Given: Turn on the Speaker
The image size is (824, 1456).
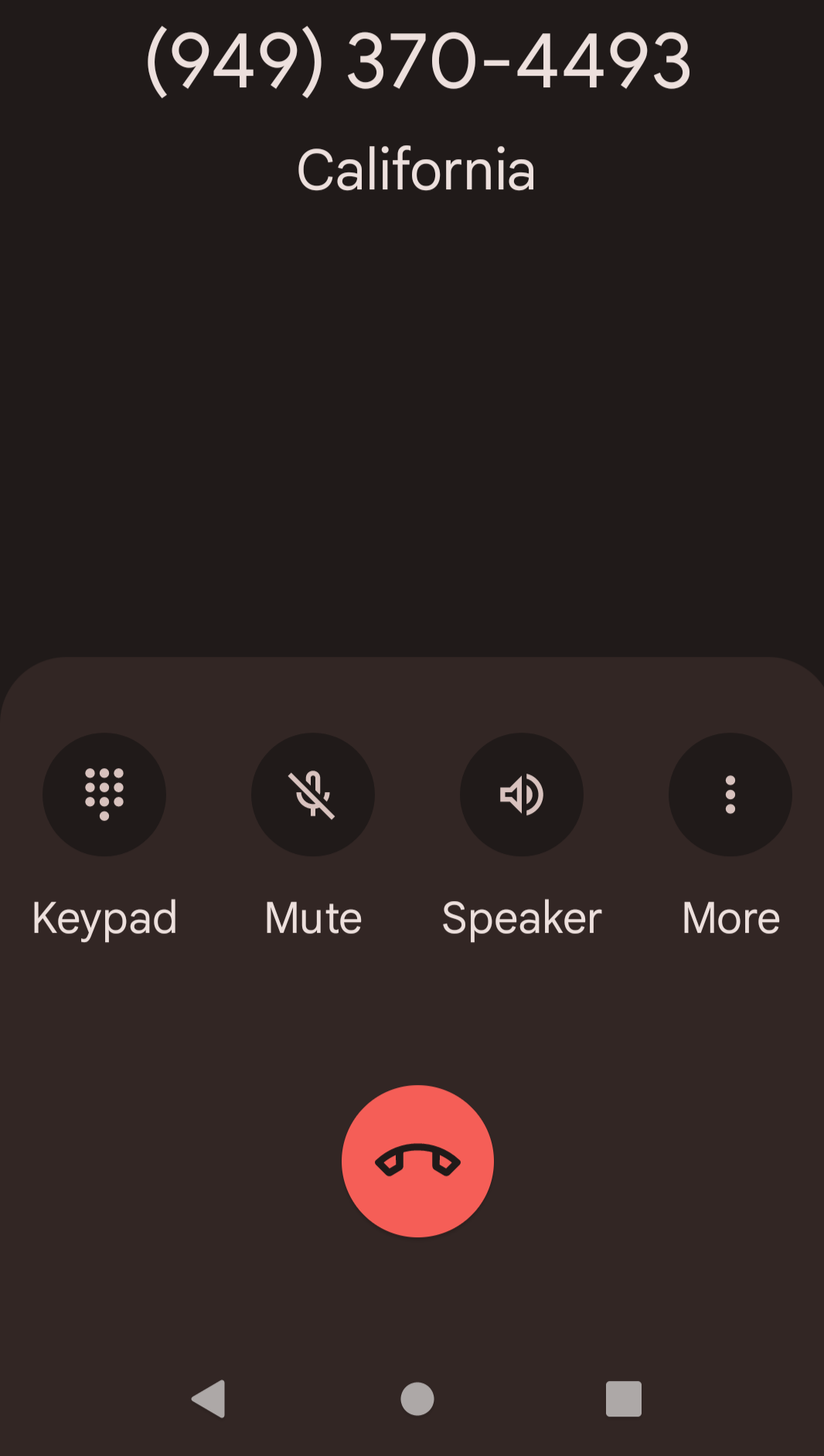Looking at the screenshot, I should pyautogui.click(x=522, y=794).
